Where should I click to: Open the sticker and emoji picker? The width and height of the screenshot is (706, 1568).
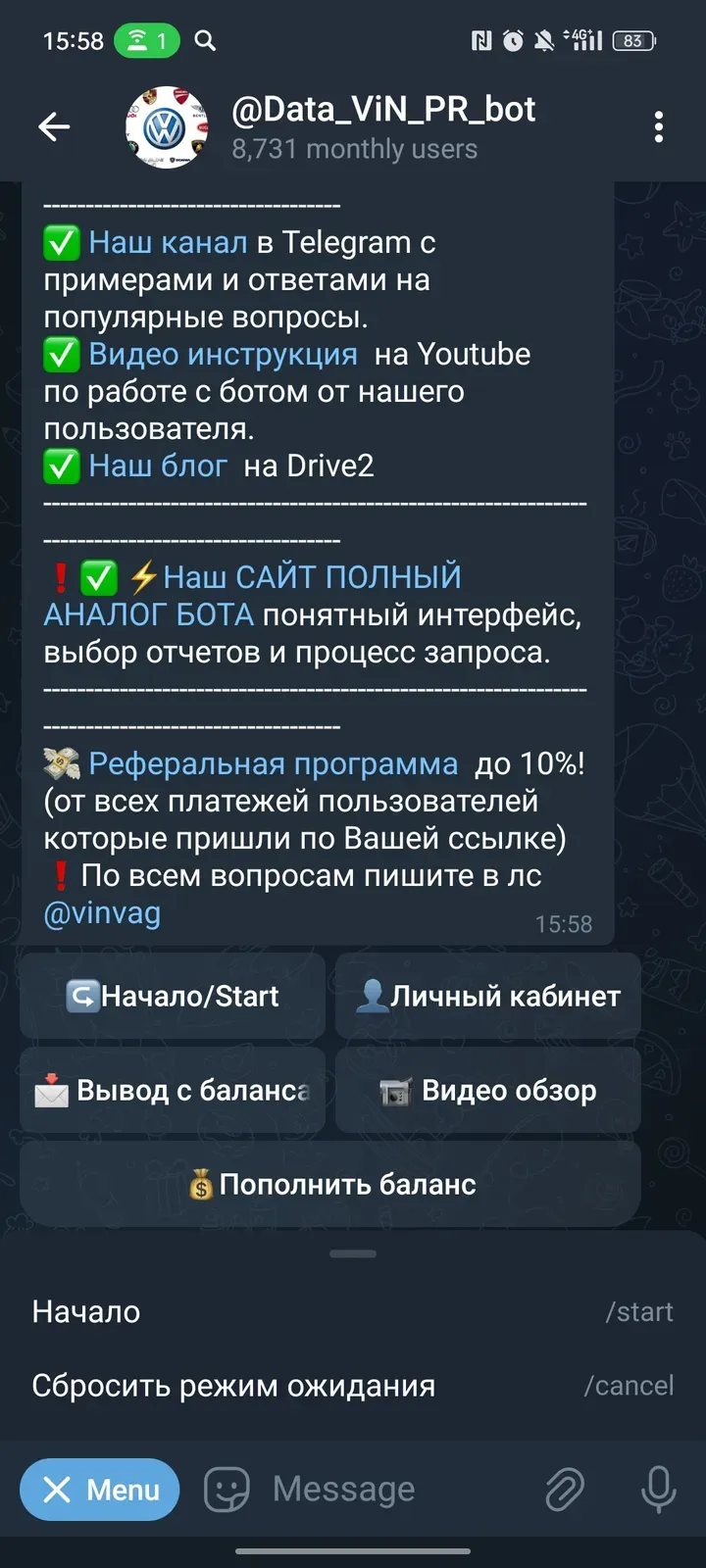(x=227, y=1490)
